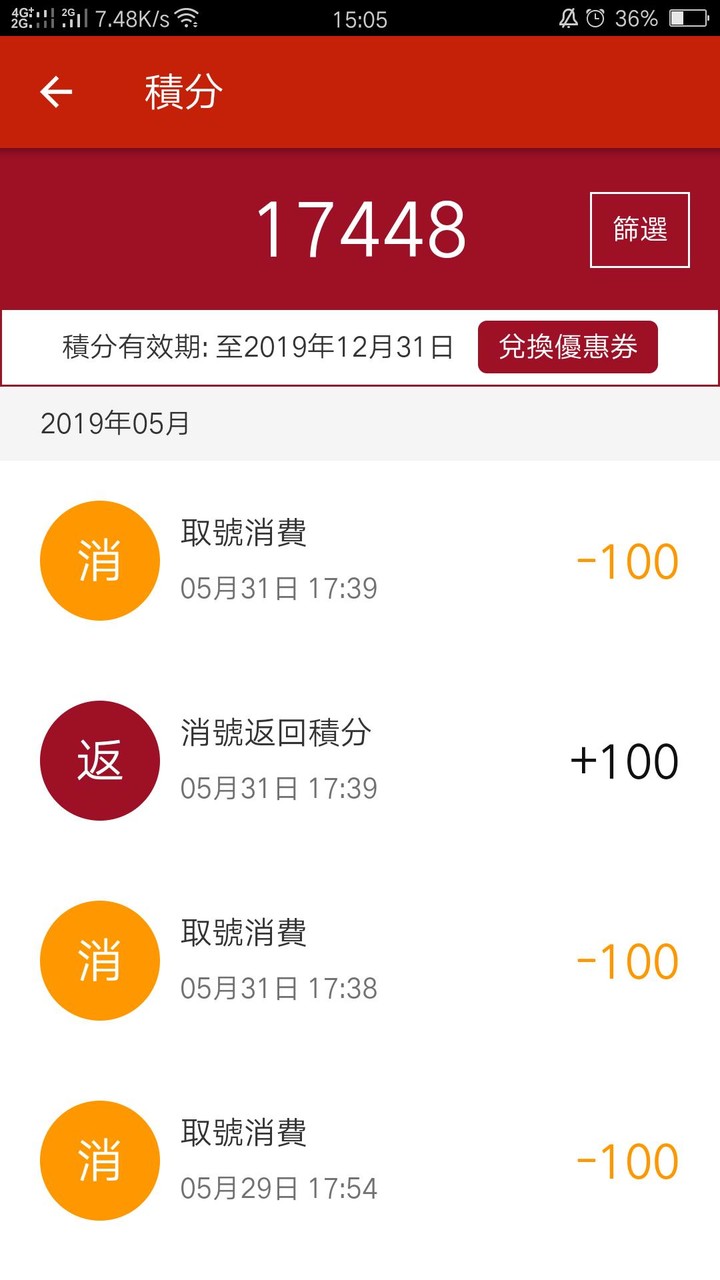Screen dimensions: 720x1280
Task: Tap the orange 消 icon on first 取號消費 entry
Action: coord(99,560)
